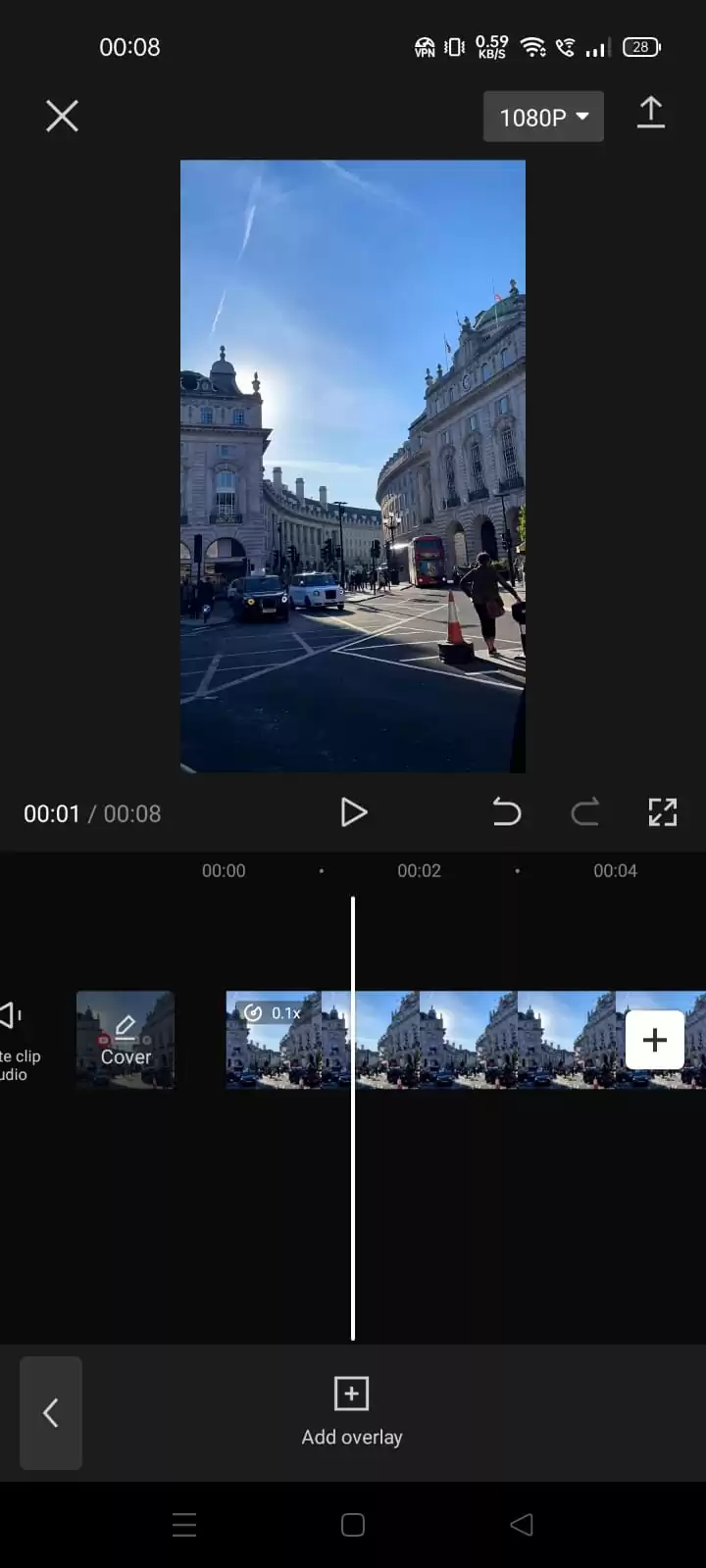This screenshot has height=1568, width=706.
Task: Open the 1080P resolution dropdown
Action: point(543,117)
